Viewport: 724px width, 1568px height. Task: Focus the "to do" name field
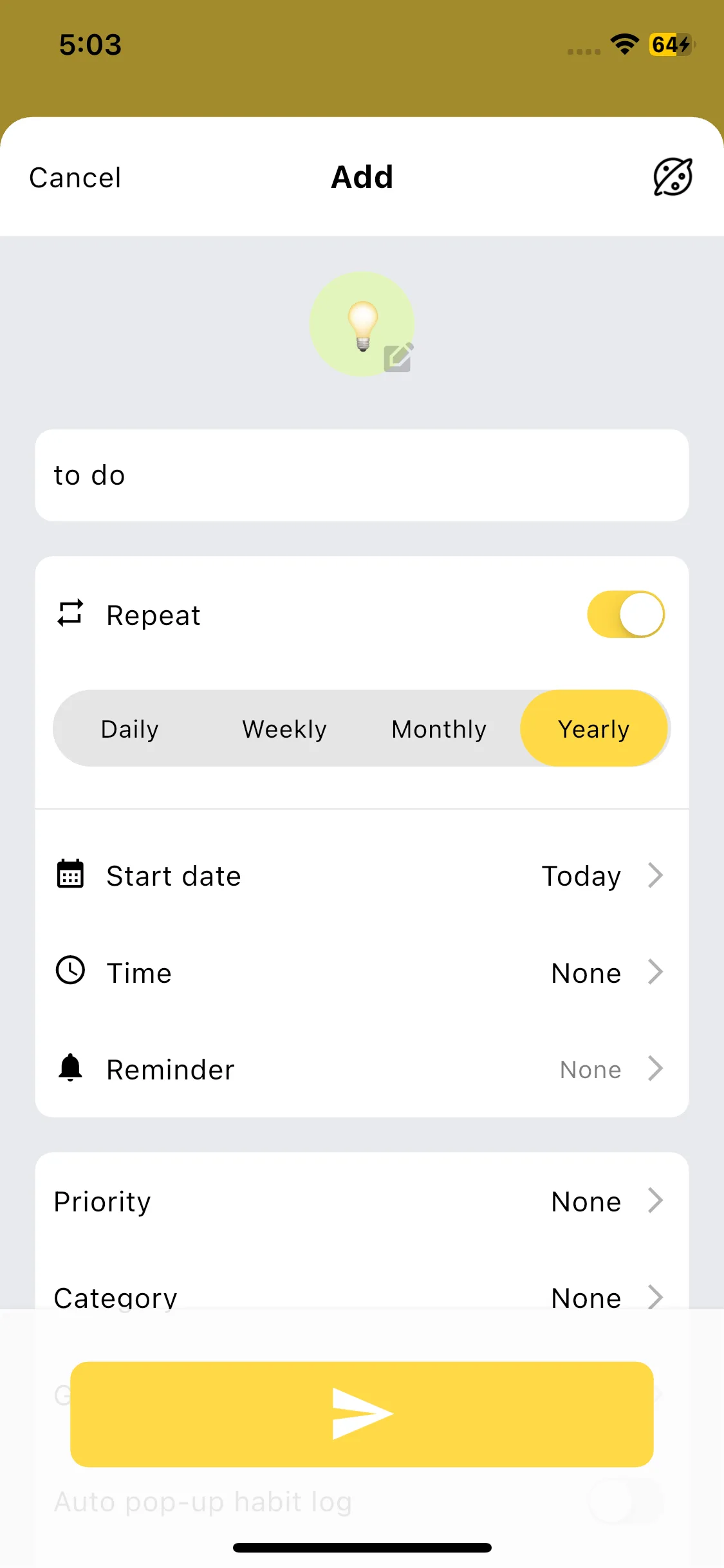coord(362,476)
